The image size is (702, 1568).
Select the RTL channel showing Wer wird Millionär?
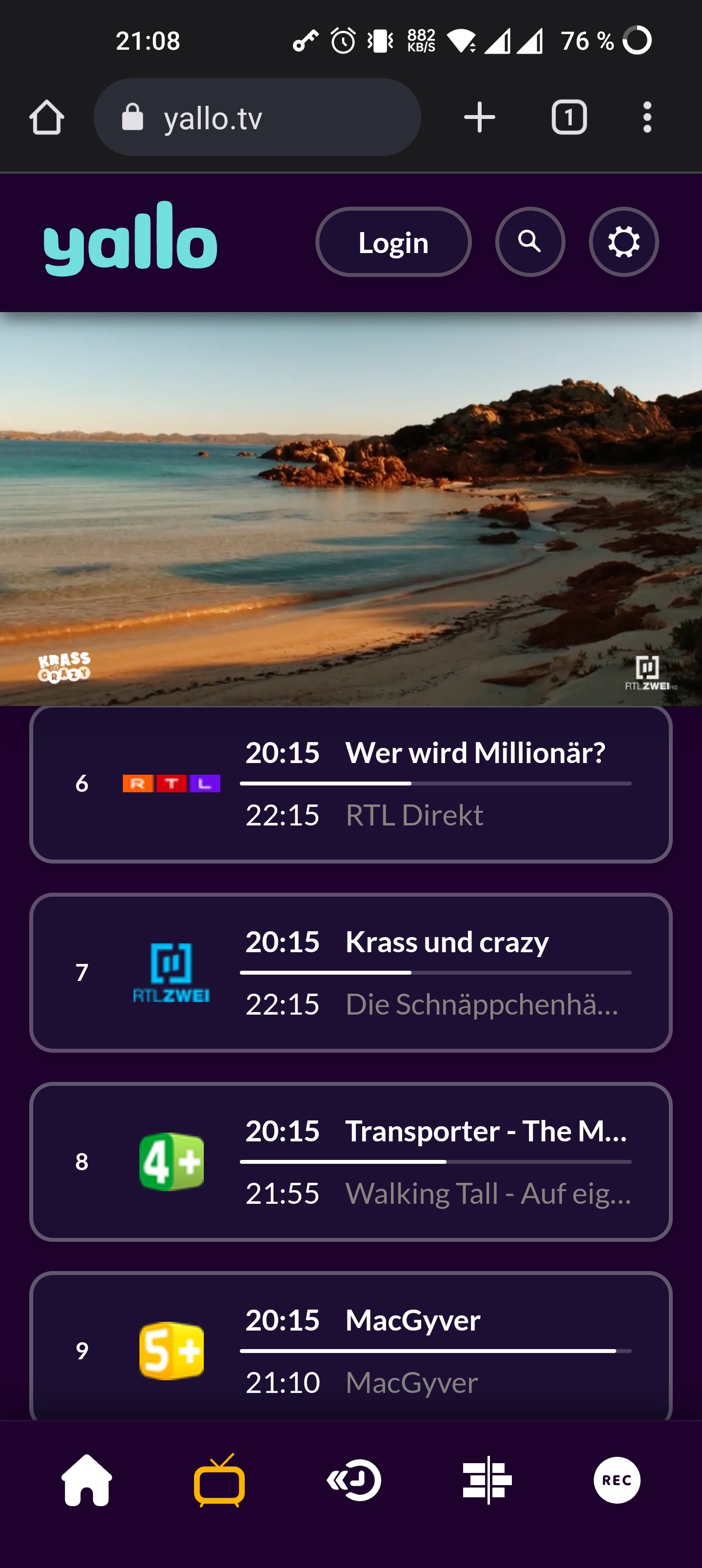point(351,784)
